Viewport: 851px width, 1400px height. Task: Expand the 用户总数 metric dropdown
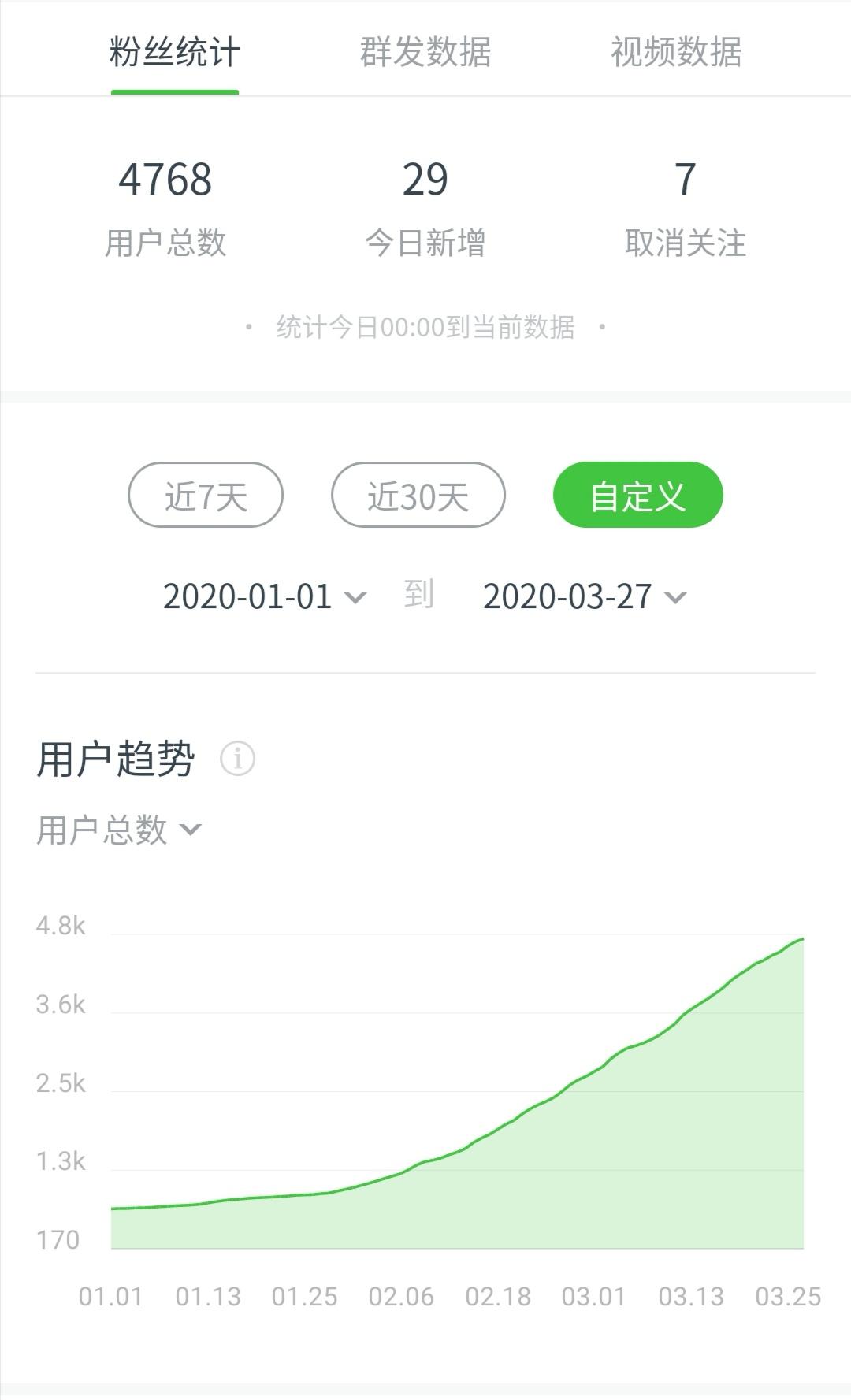pos(118,830)
